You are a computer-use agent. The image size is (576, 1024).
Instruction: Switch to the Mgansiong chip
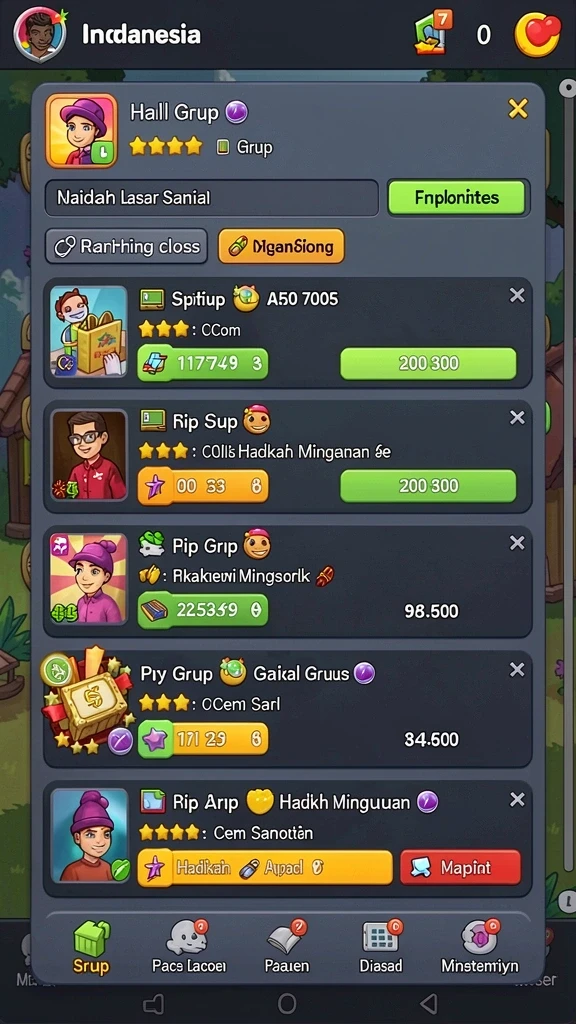point(281,246)
